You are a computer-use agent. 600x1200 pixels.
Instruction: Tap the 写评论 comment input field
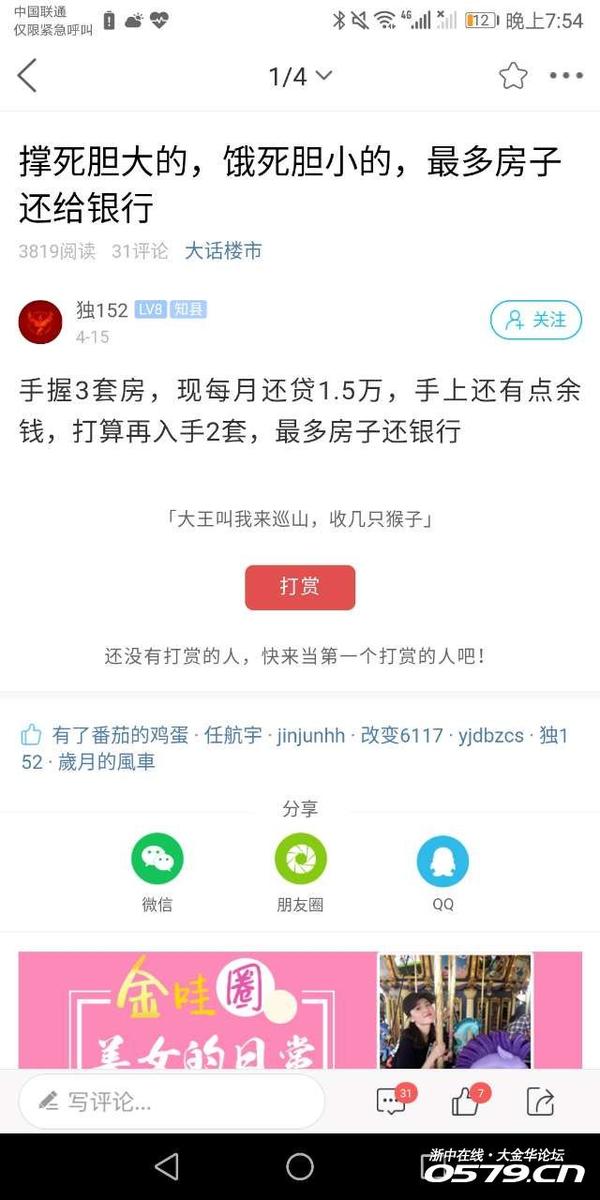tap(171, 1102)
